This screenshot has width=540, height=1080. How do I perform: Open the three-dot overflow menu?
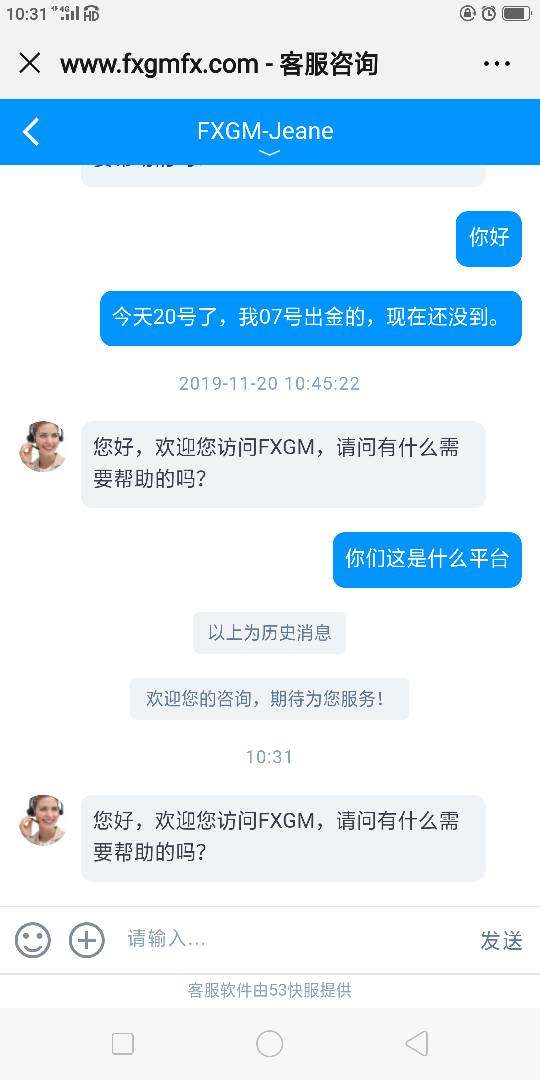(x=497, y=64)
